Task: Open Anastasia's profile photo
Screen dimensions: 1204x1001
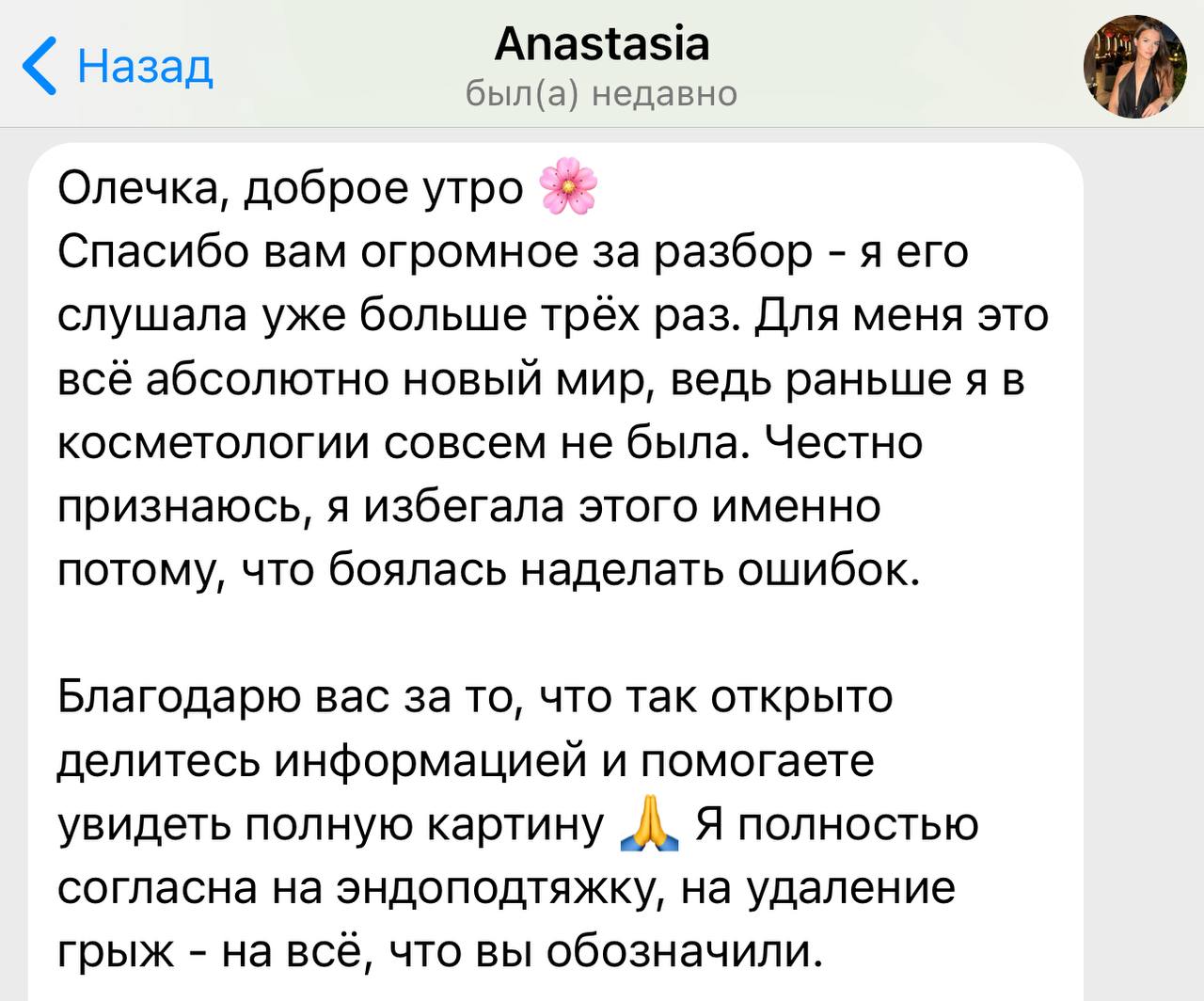Action: 1134,66
